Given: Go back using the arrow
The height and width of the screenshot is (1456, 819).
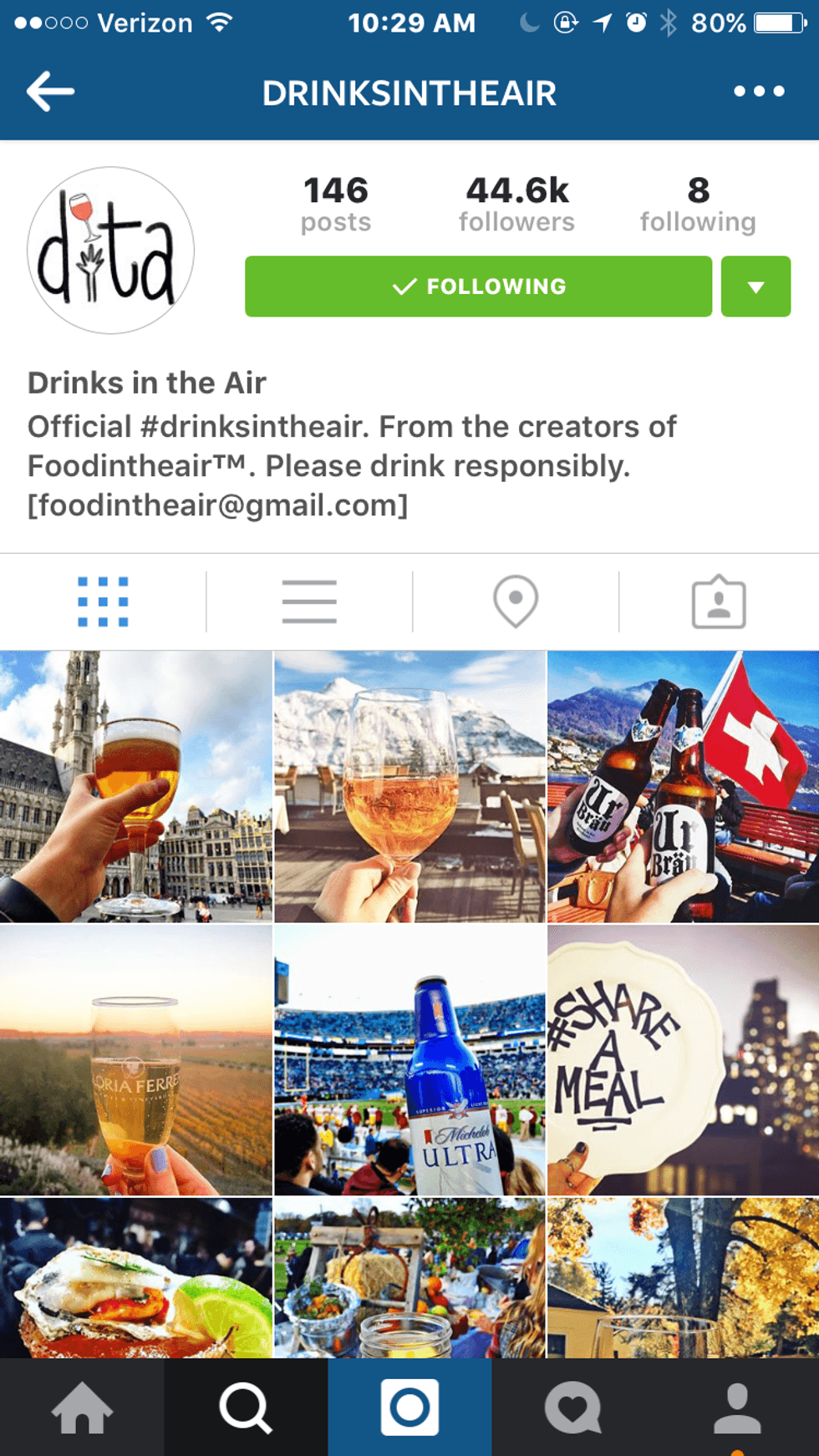Looking at the screenshot, I should tap(51, 92).
